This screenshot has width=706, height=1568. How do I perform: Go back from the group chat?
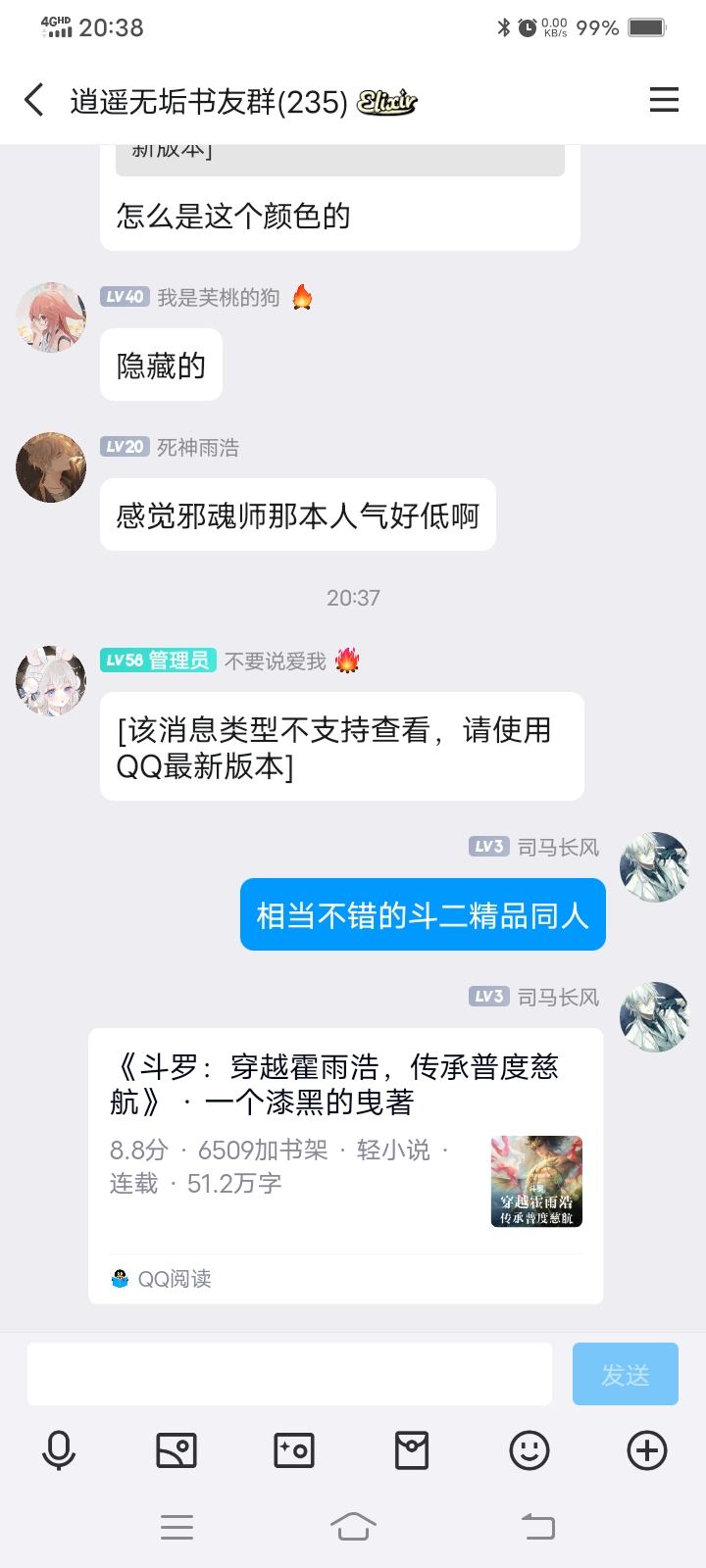click(34, 100)
